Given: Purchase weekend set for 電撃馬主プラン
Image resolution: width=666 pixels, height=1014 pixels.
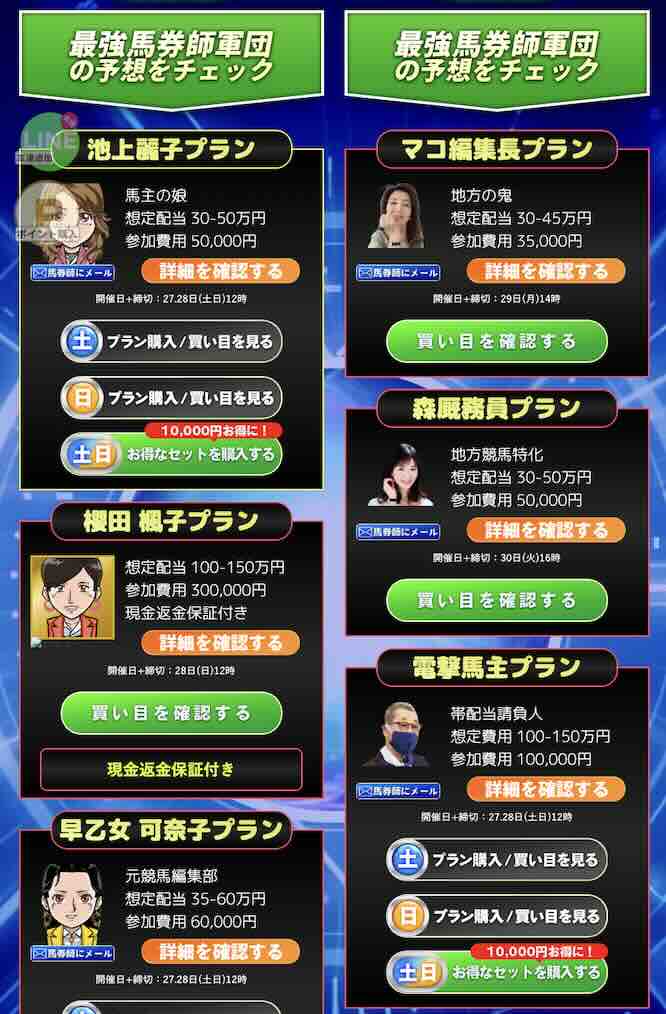Looking at the screenshot, I should point(497,971).
